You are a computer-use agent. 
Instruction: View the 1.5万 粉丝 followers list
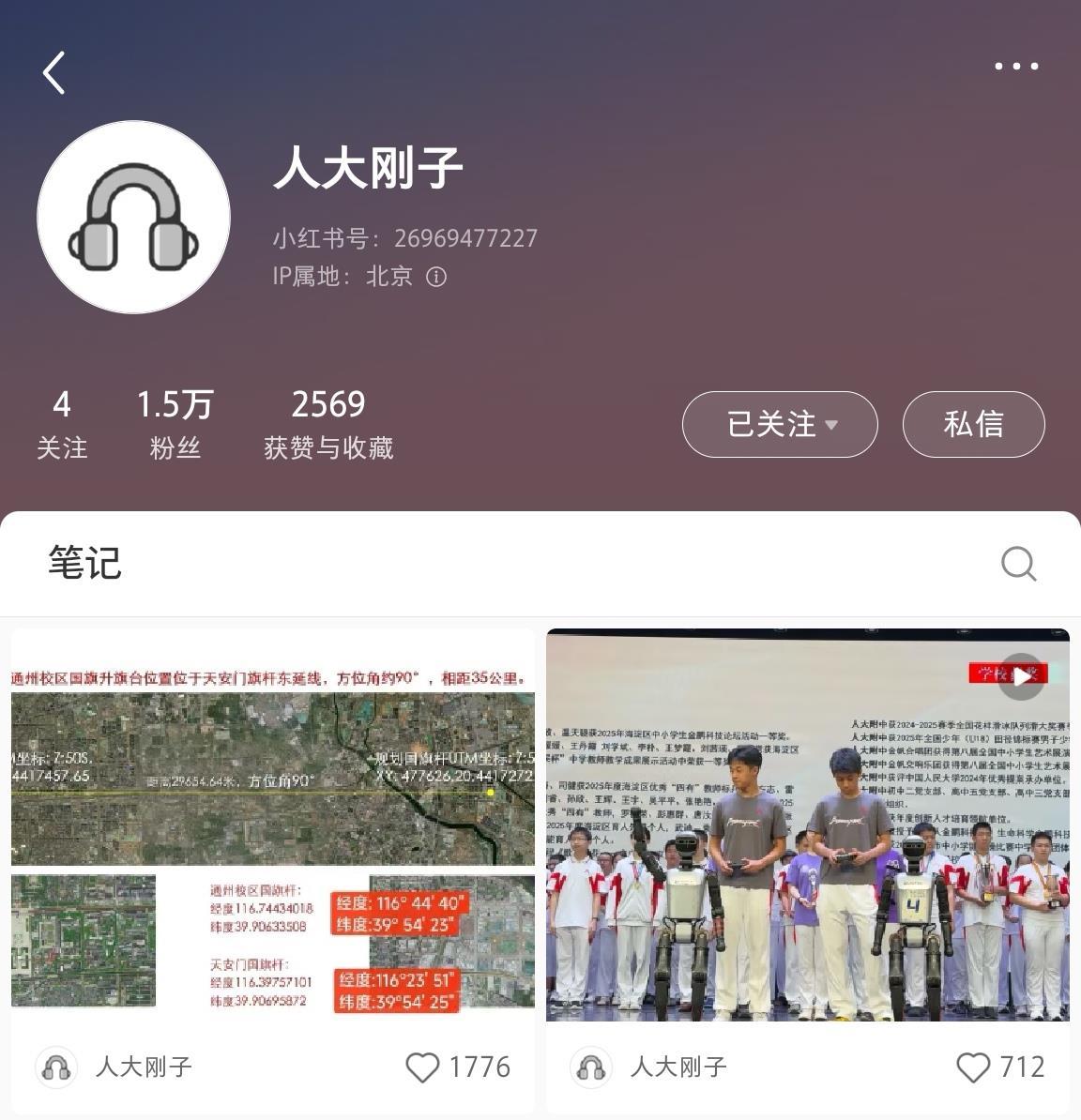coord(175,424)
